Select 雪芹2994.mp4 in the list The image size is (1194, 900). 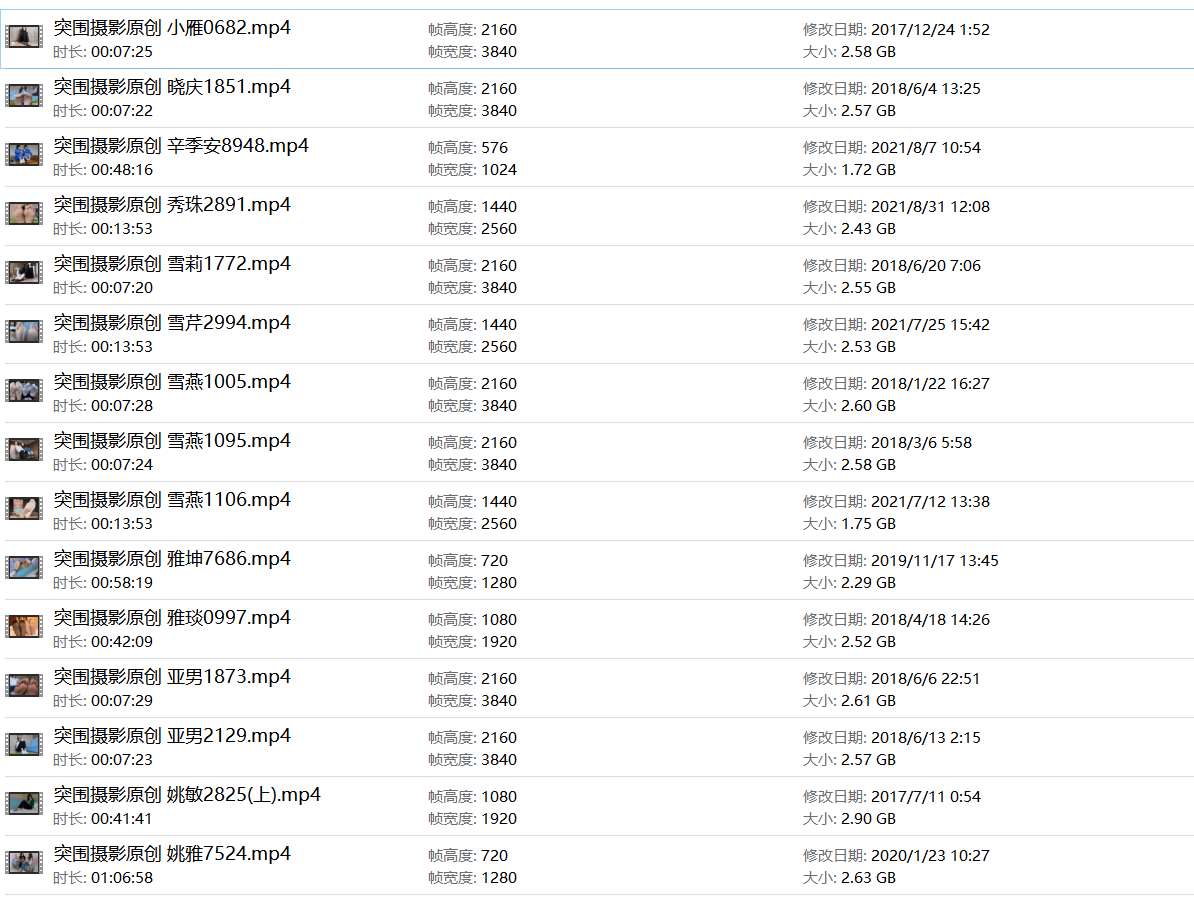pyautogui.click(x=172, y=323)
